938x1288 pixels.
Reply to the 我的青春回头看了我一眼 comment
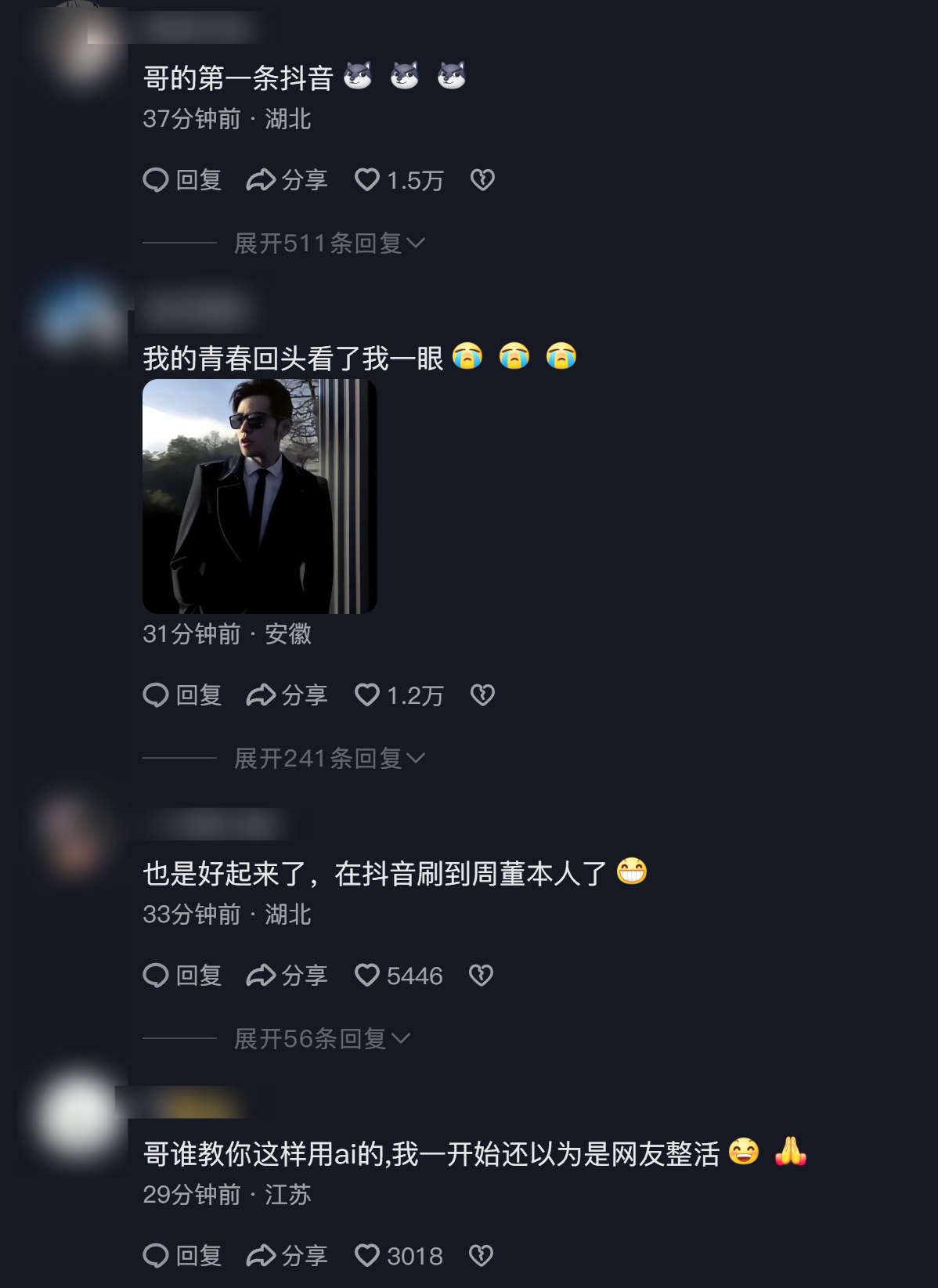pyautogui.click(x=182, y=695)
